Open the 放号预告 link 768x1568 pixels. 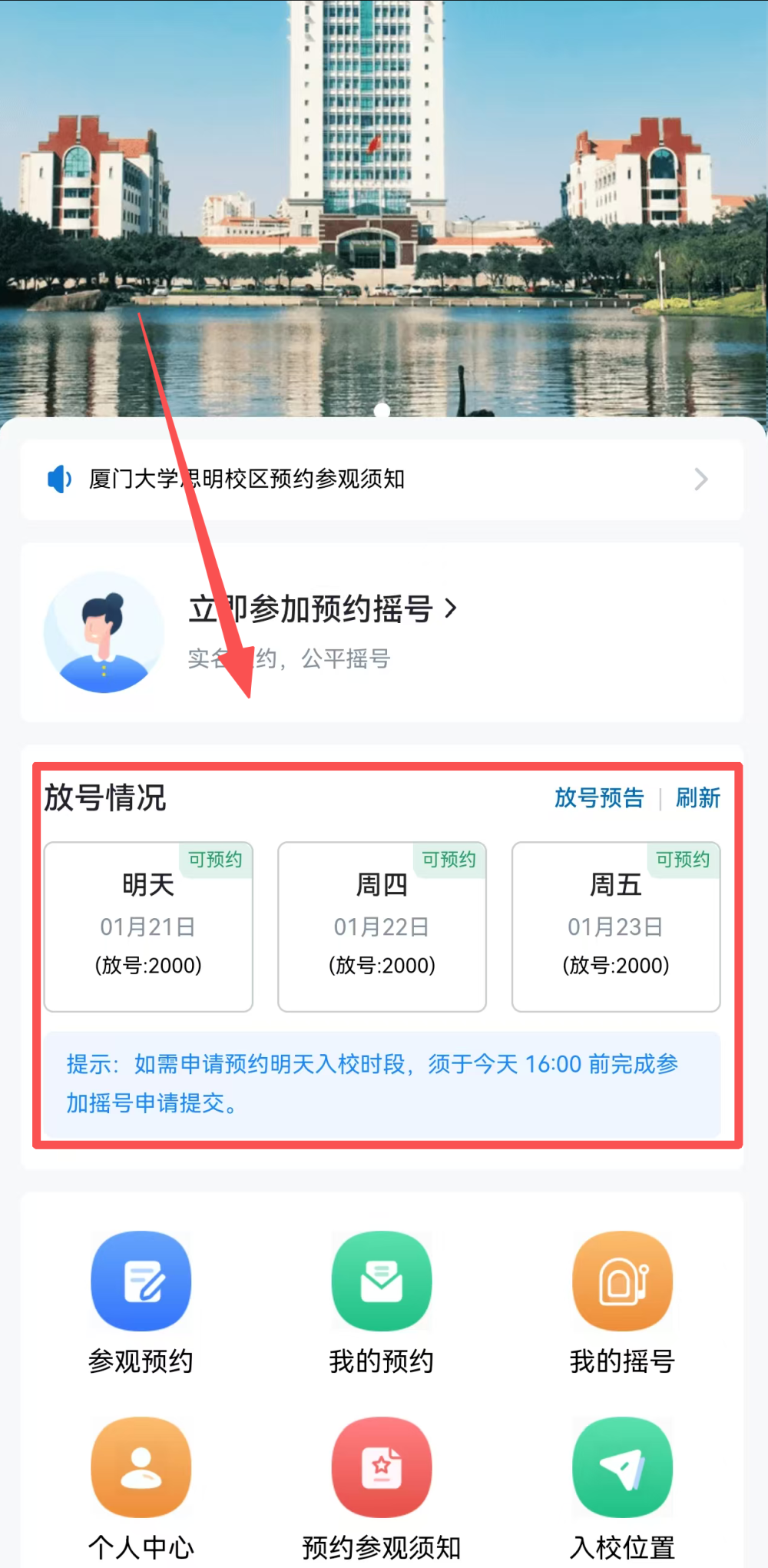point(600,798)
